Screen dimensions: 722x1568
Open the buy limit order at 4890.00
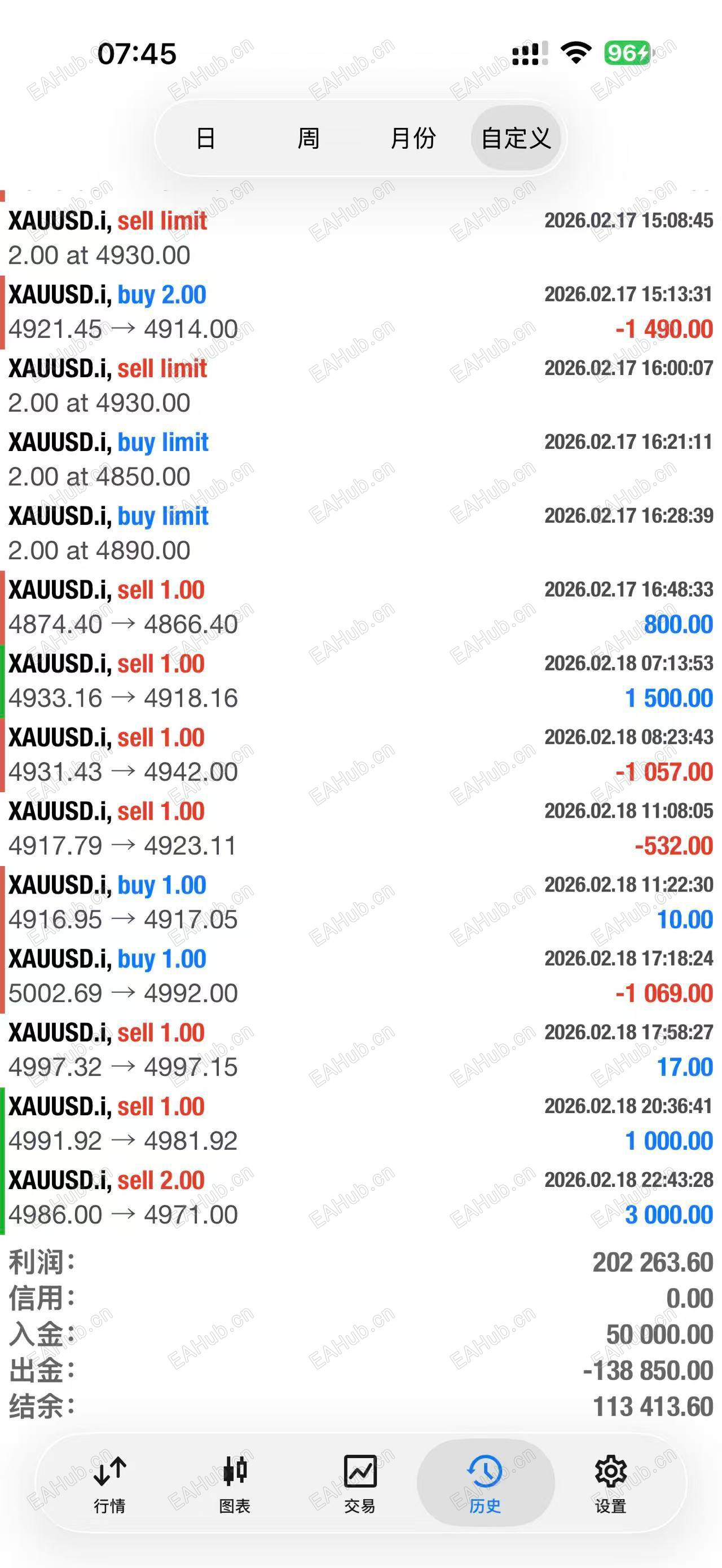point(360,533)
